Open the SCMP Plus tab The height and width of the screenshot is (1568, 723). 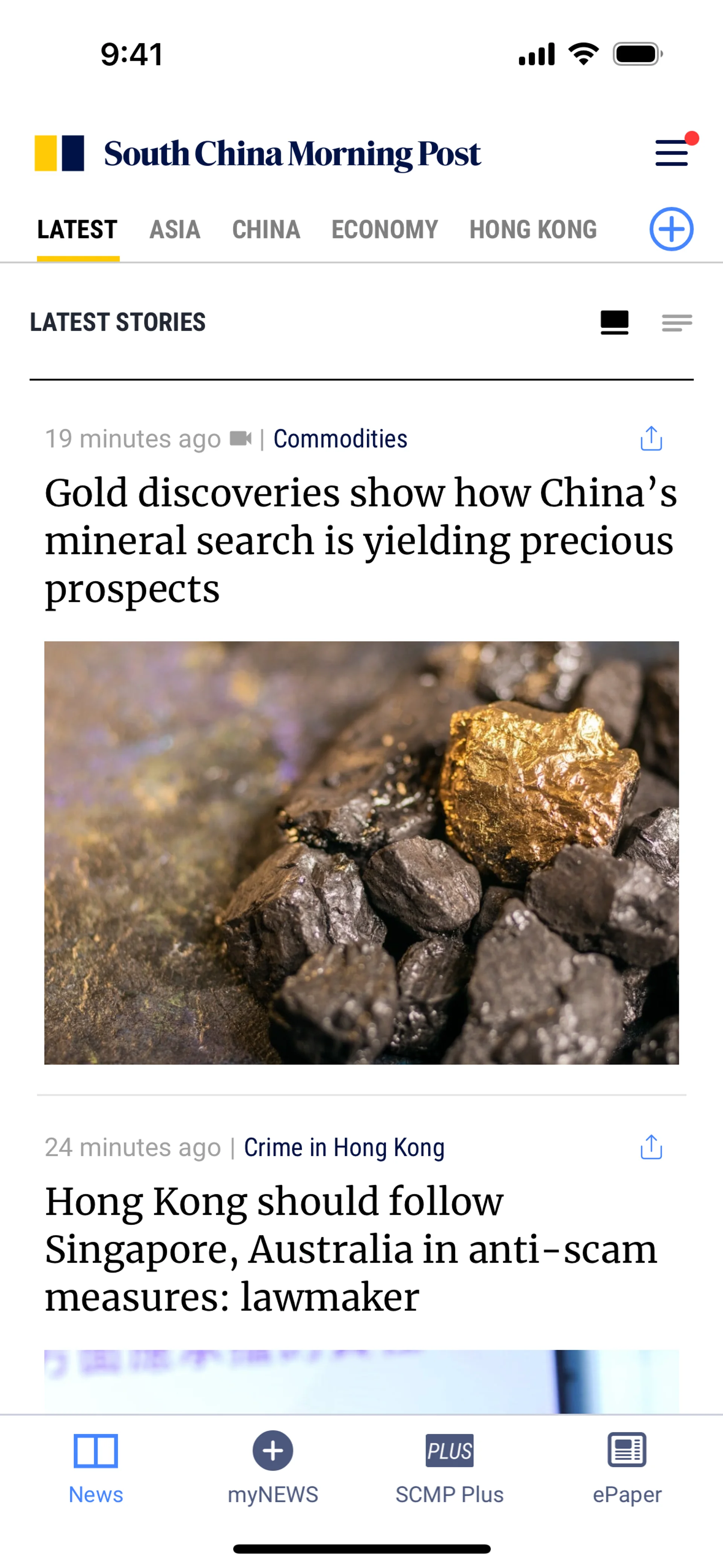(x=449, y=1467)
